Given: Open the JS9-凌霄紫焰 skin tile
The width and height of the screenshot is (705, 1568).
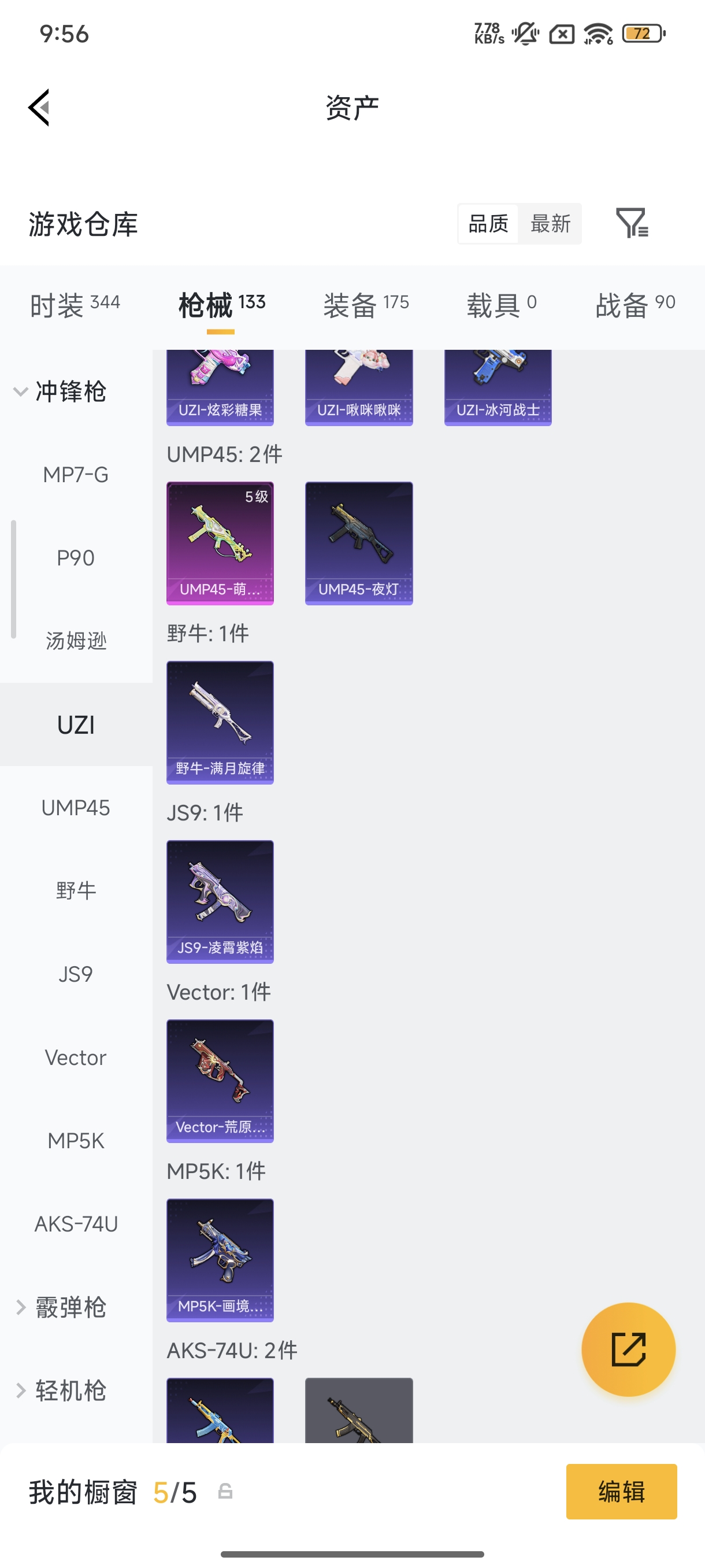Looking at the screenshot, I should [220, 902].
